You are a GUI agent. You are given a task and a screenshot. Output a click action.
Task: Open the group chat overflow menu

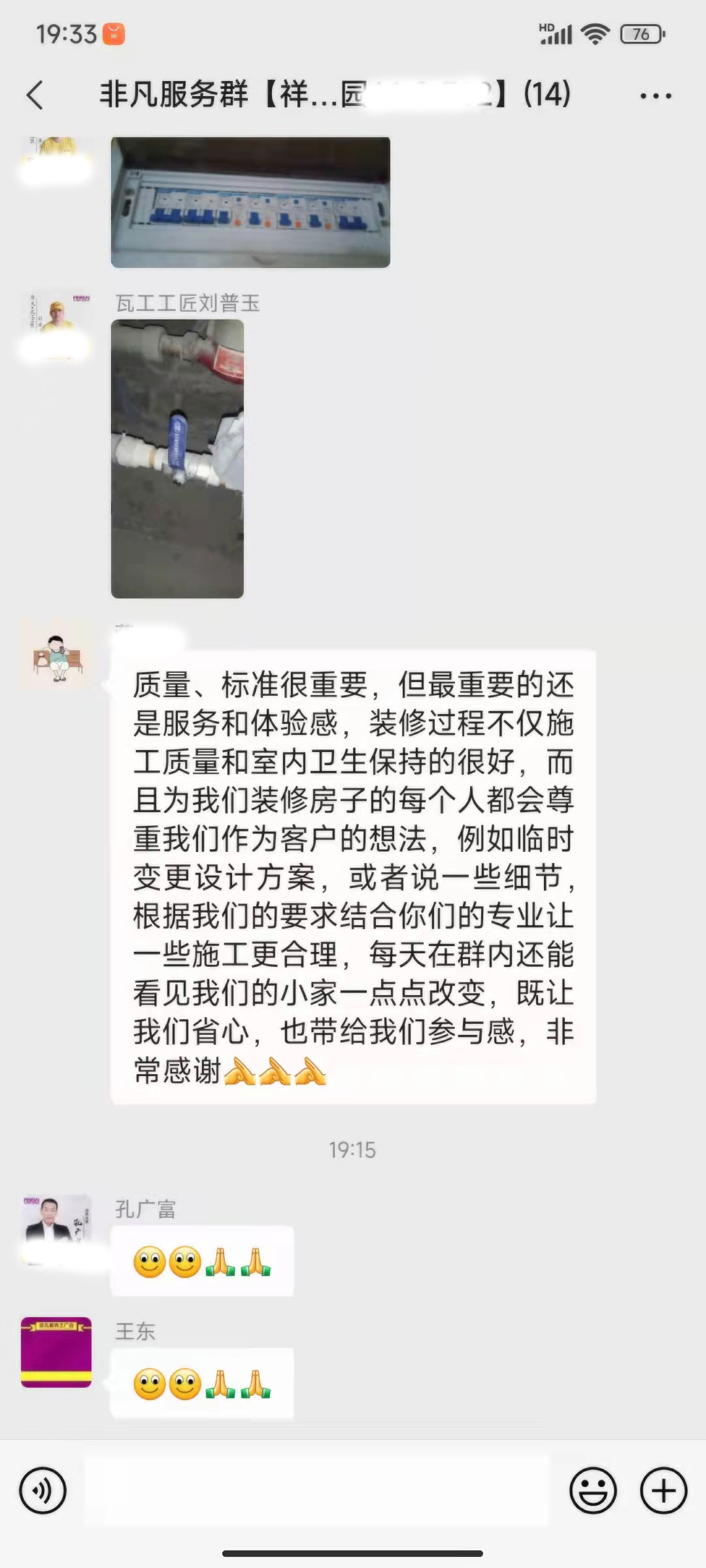[x=655, y=96]
